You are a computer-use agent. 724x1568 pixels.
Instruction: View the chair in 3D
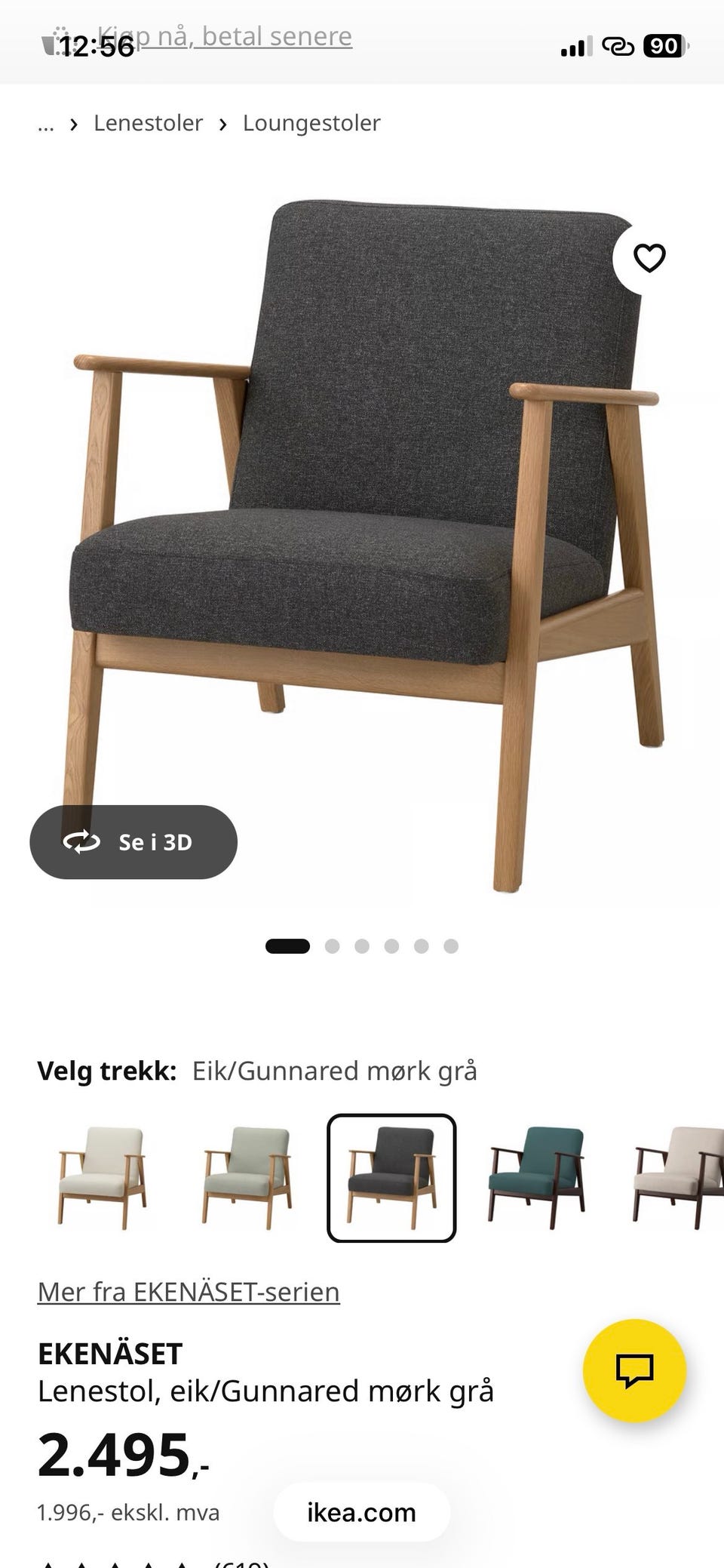tap(133, 841)
